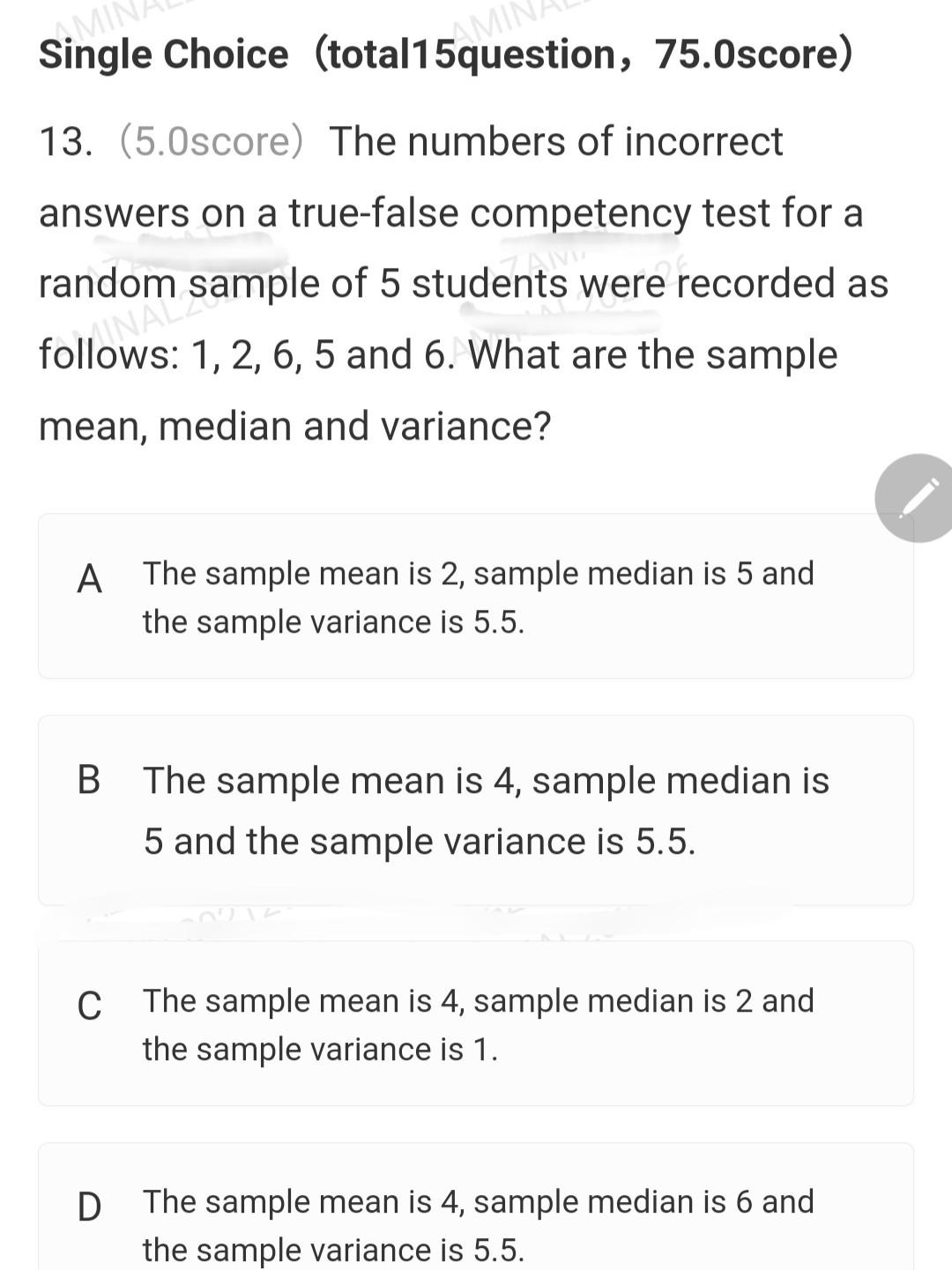Tap the 5.0score label
The height and width of the screenshot is (1270, 952).
[212, 141]
